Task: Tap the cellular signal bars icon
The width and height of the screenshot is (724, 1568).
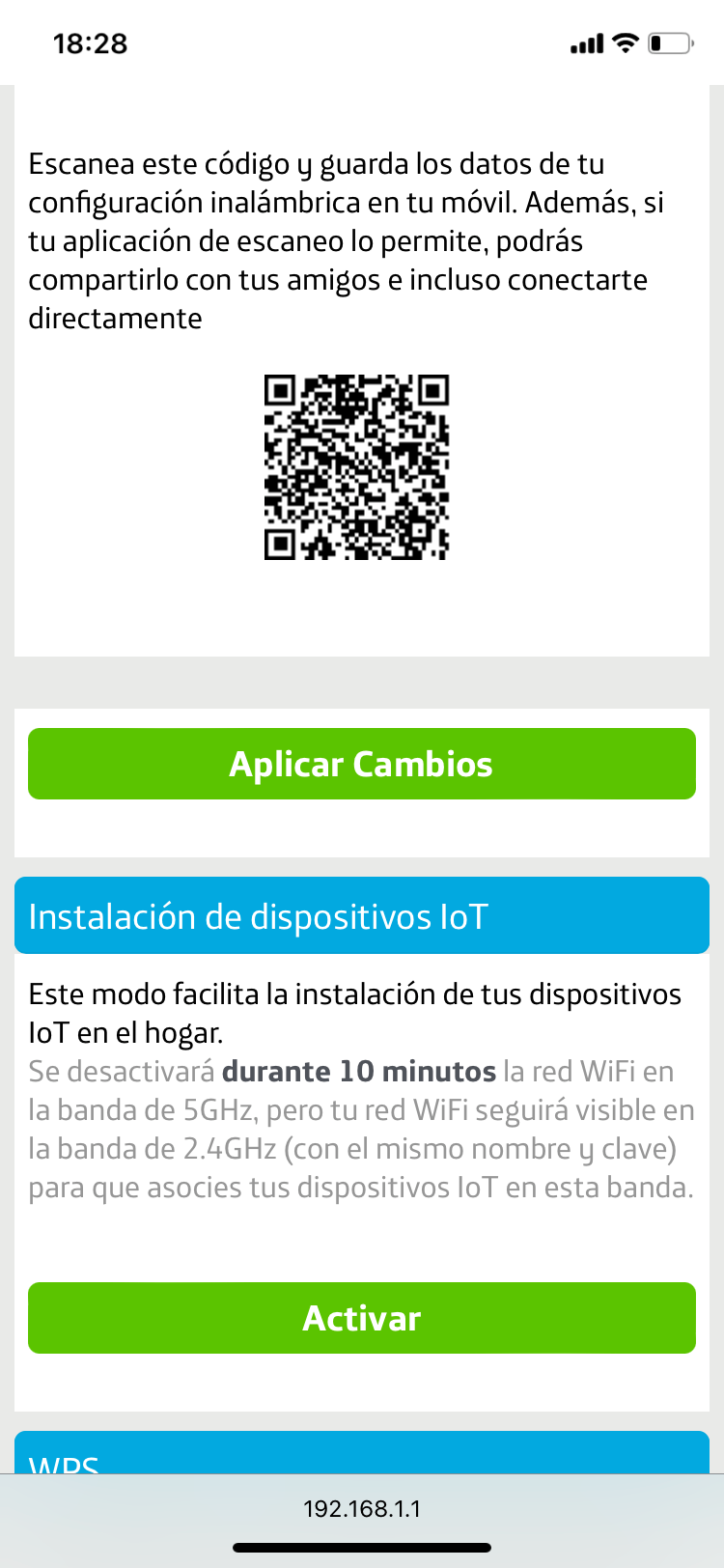Action: coord(585,42)
